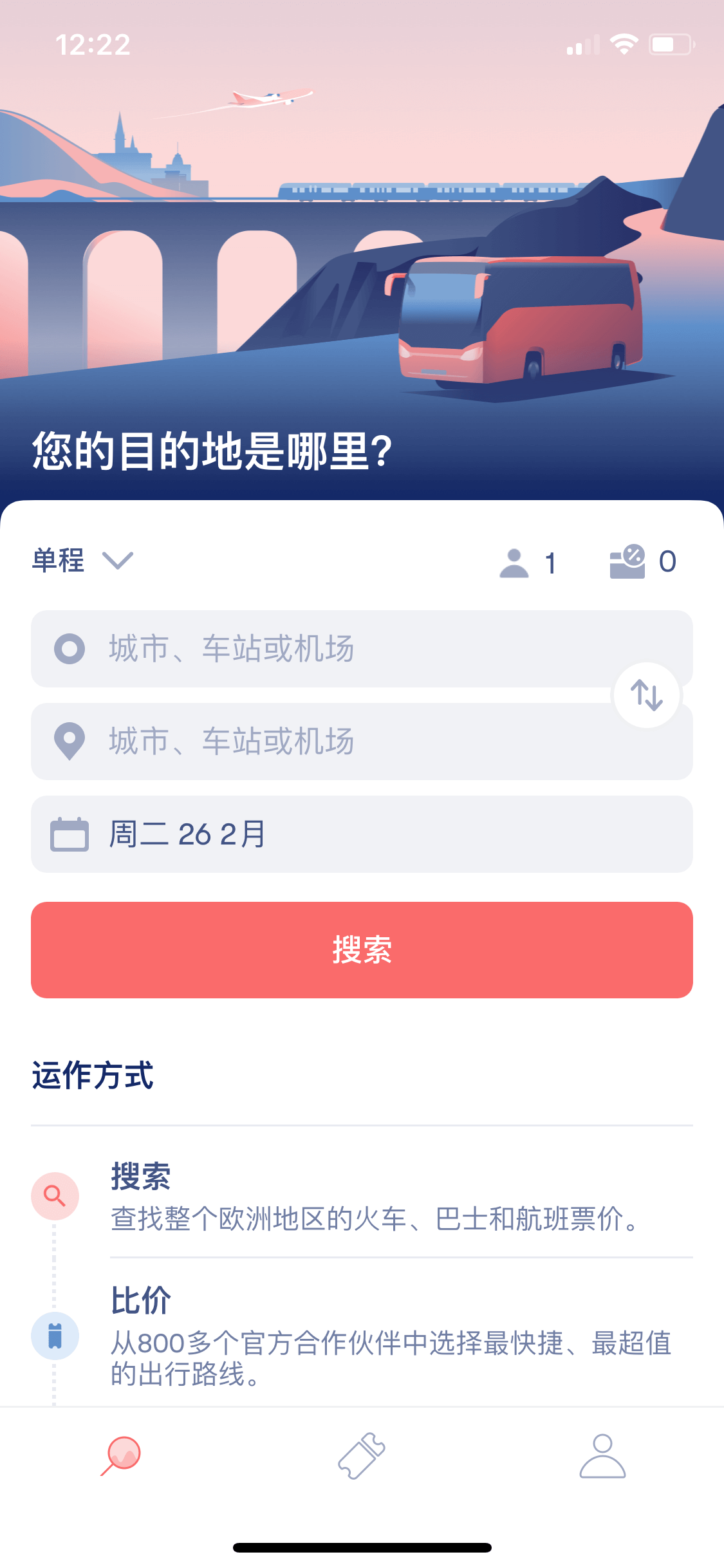The height and width of the screenshot is (1568, 724).
Task: Open the passenger count selector
Action: coord(528,563)
